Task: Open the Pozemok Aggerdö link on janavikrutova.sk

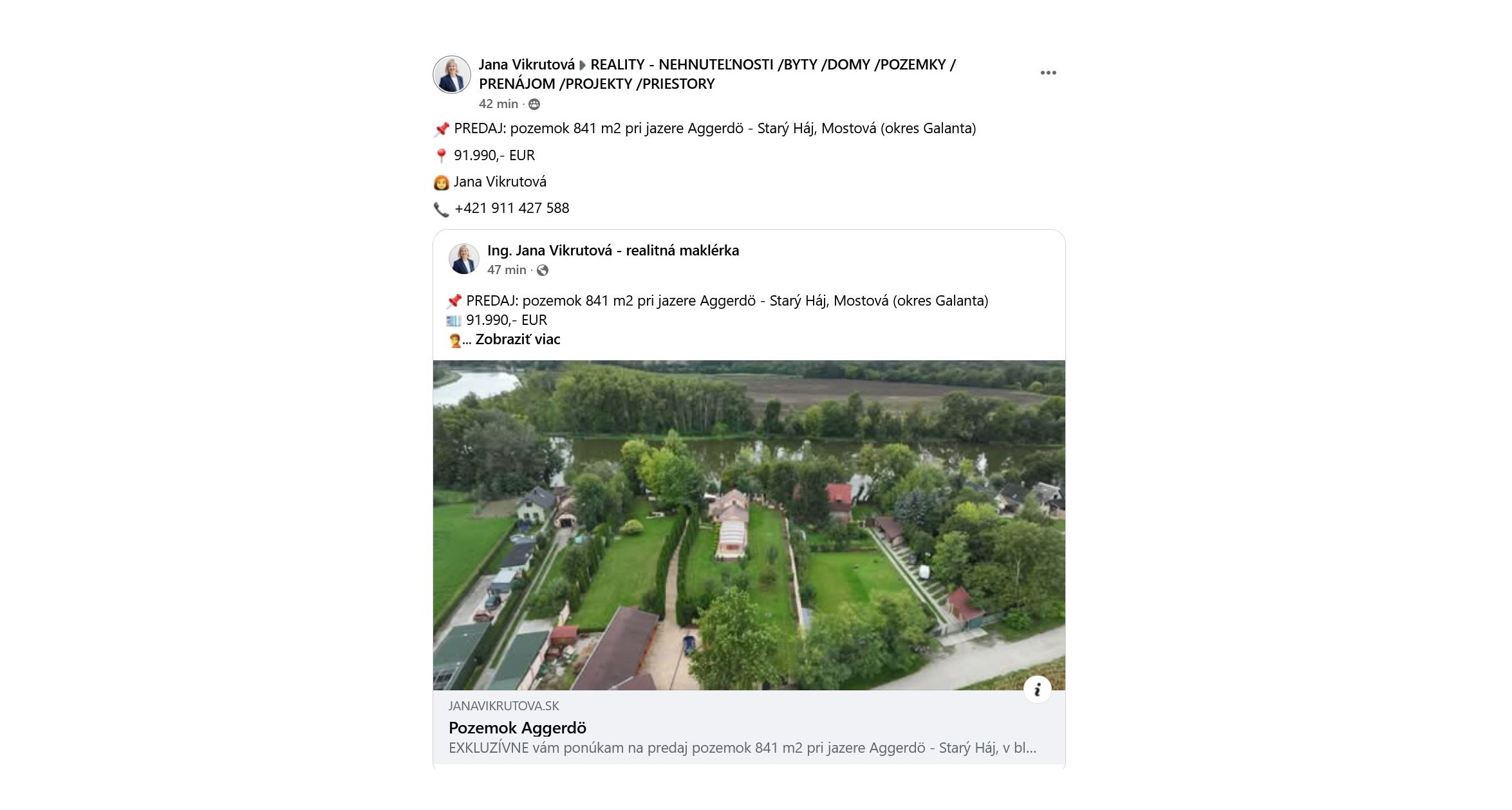Action: pos(517,728)
